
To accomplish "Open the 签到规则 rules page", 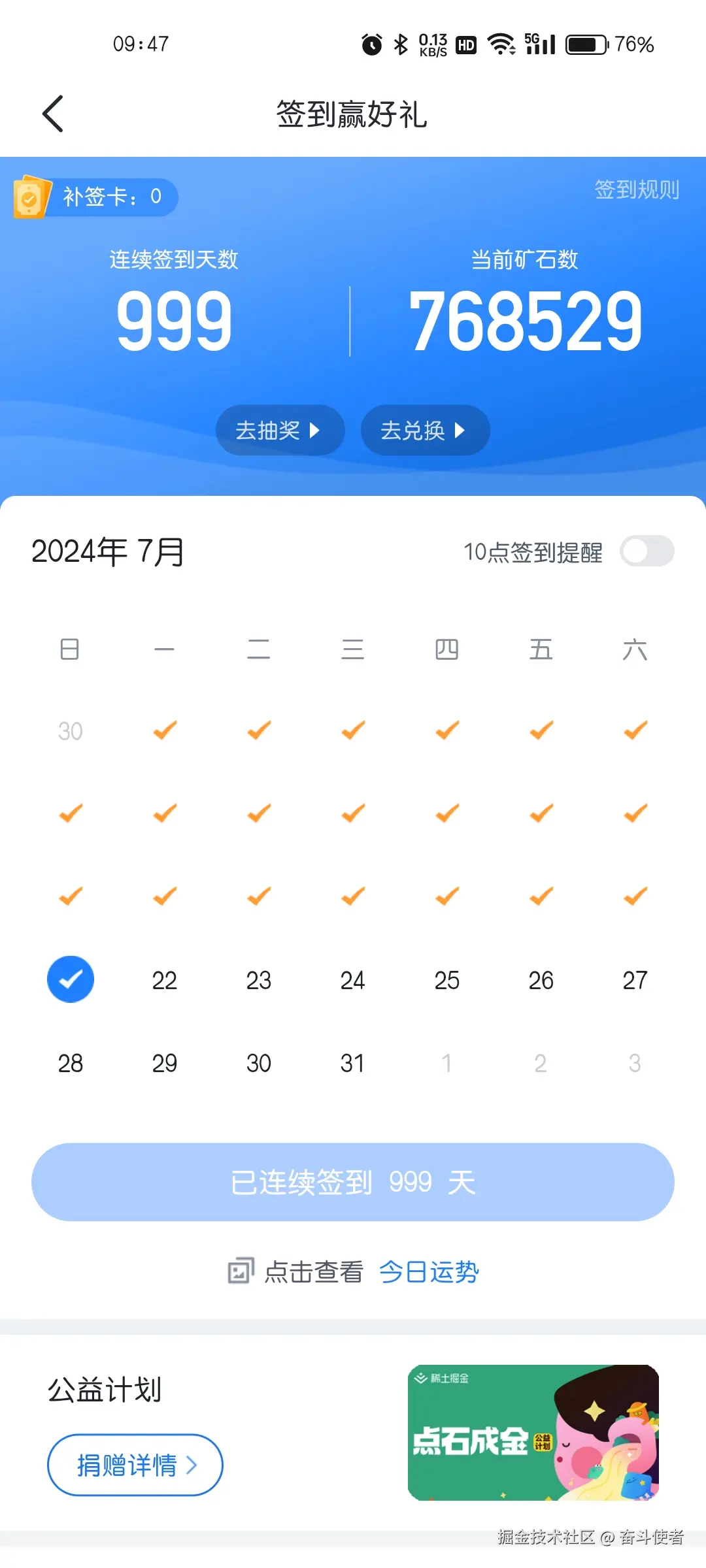I will click(x=636, y=190).
